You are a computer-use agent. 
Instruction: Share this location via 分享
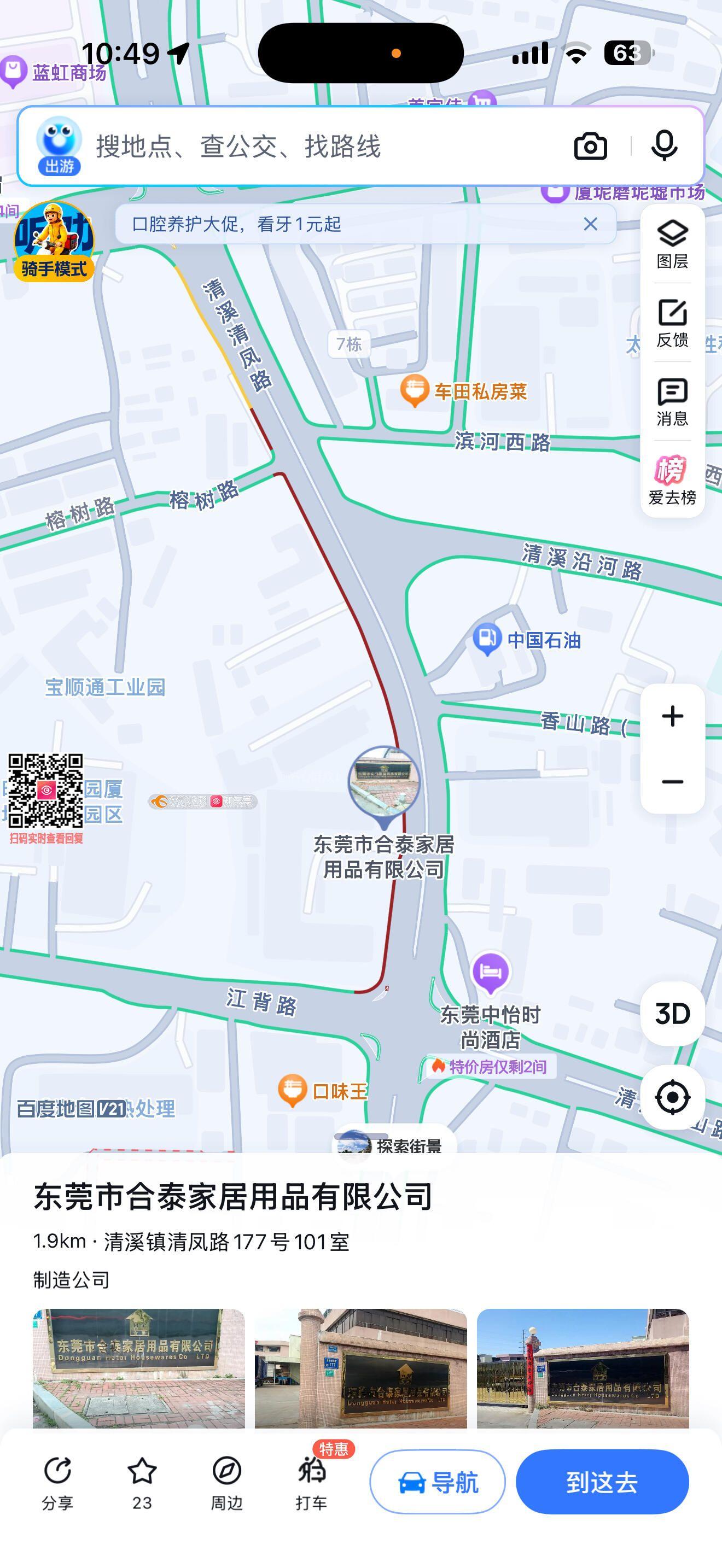[58, 1482]
